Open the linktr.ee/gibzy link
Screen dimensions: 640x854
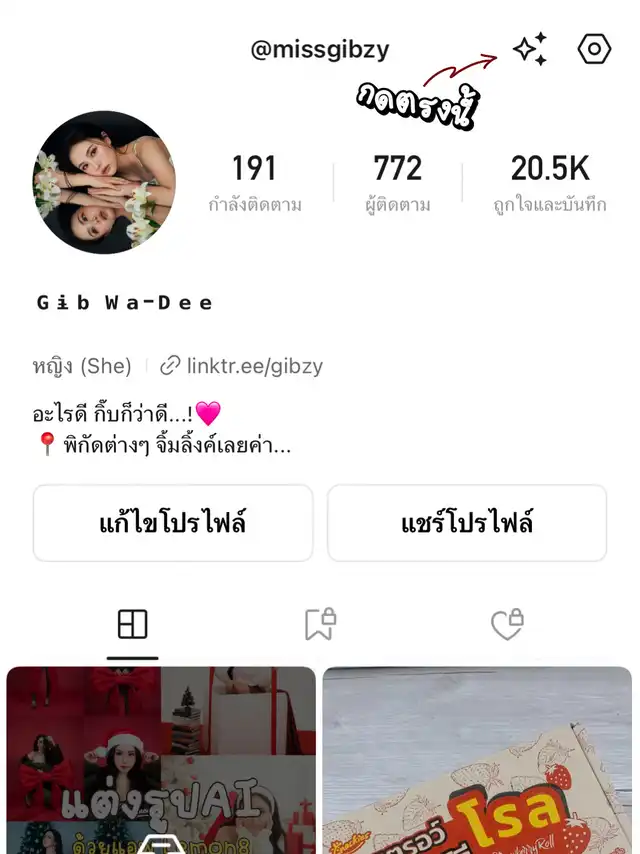pyautogui.click(x=242, y=366)
